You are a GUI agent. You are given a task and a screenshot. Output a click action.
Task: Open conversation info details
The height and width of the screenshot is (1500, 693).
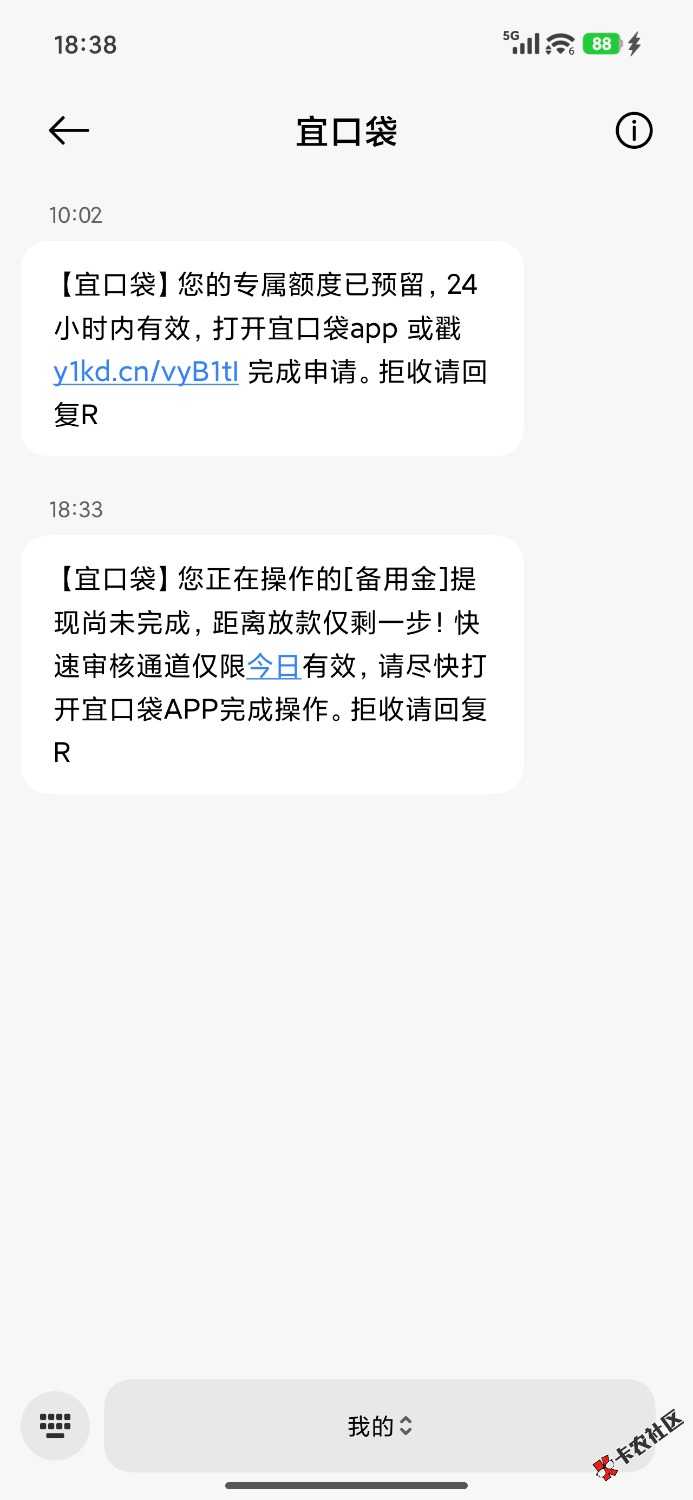click(633, 130)
